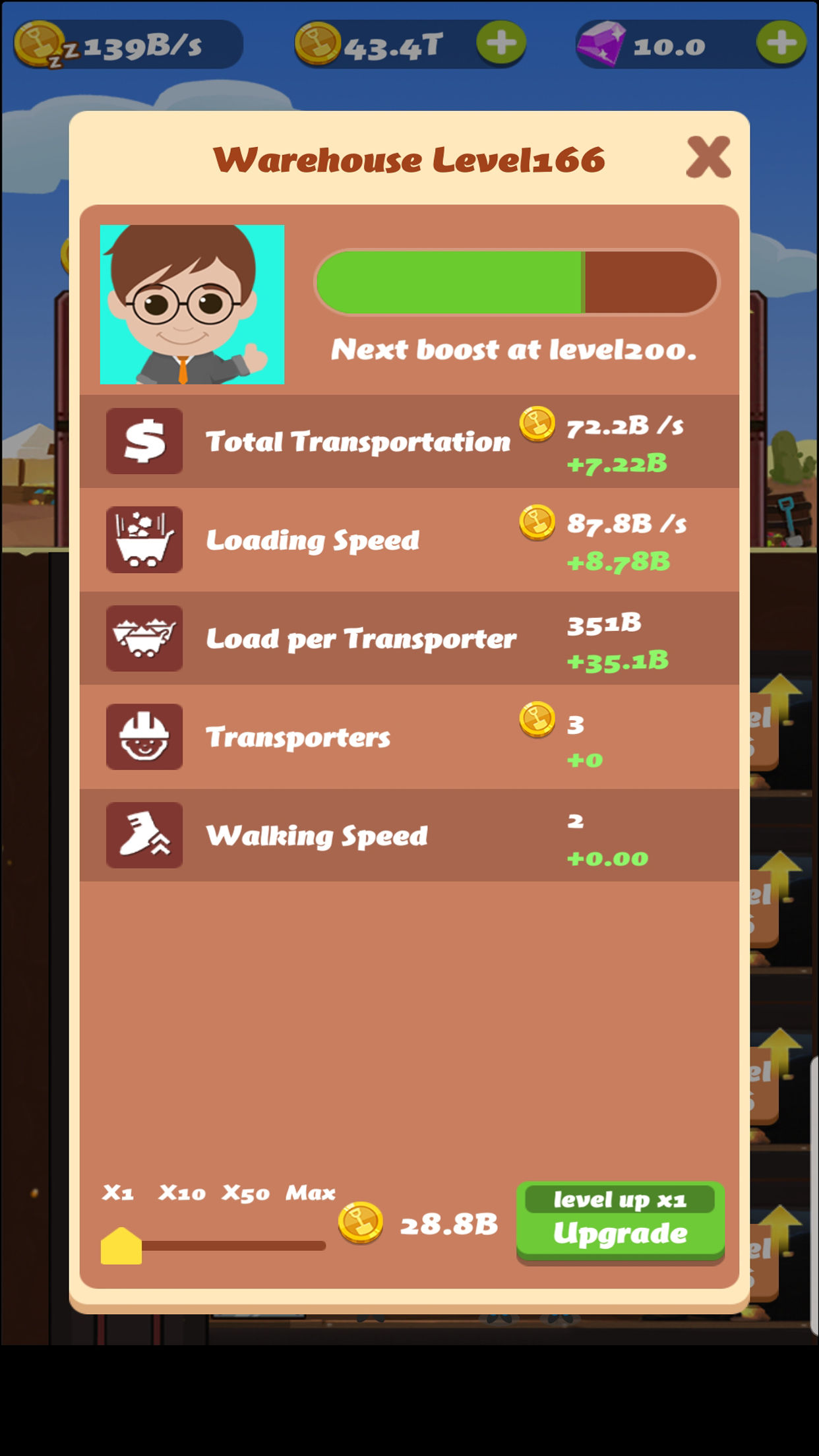Set the upgrade multiplier to Max

pos(310,1192)
